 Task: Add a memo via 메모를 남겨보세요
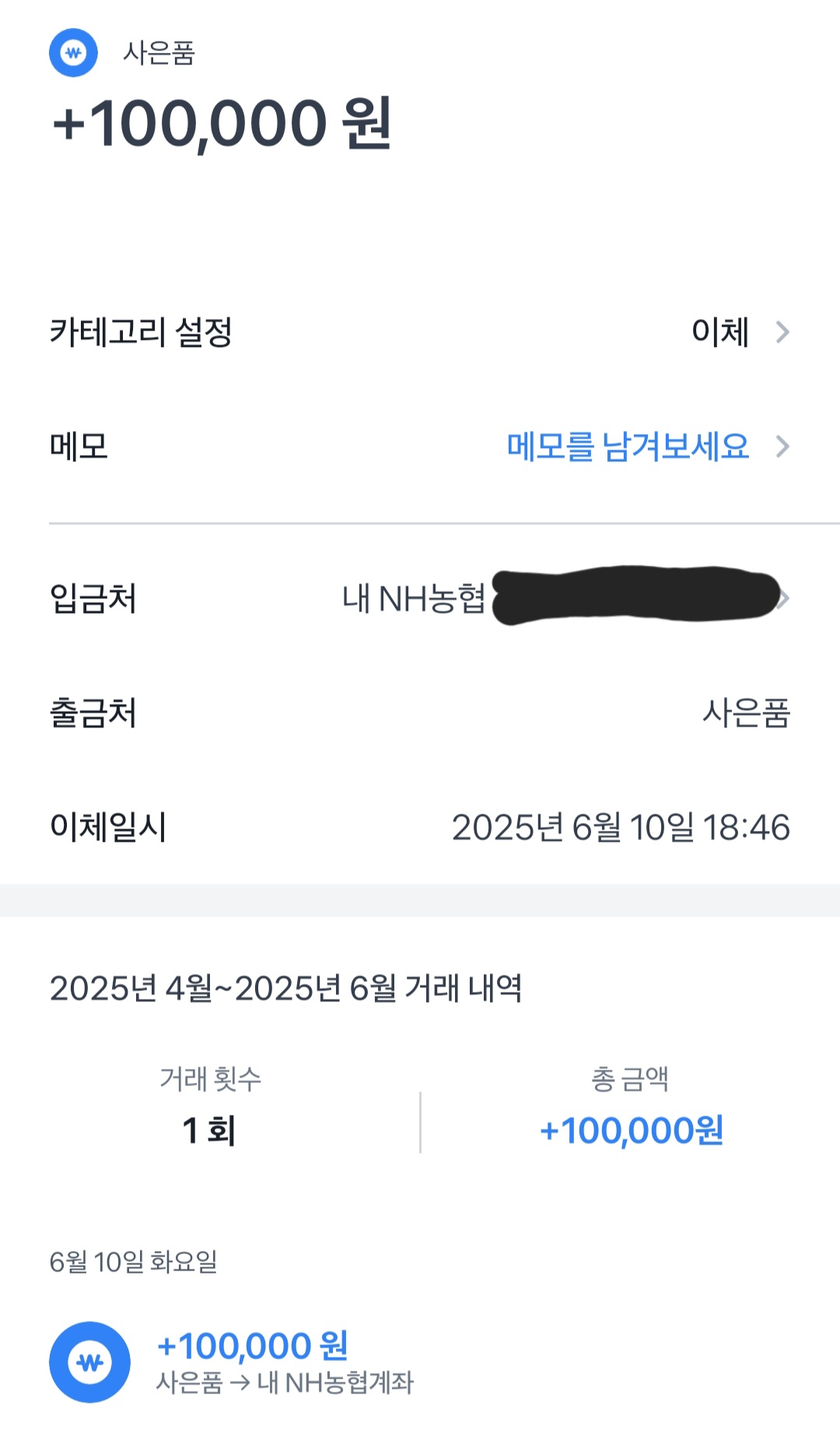(x=628, y=447)
